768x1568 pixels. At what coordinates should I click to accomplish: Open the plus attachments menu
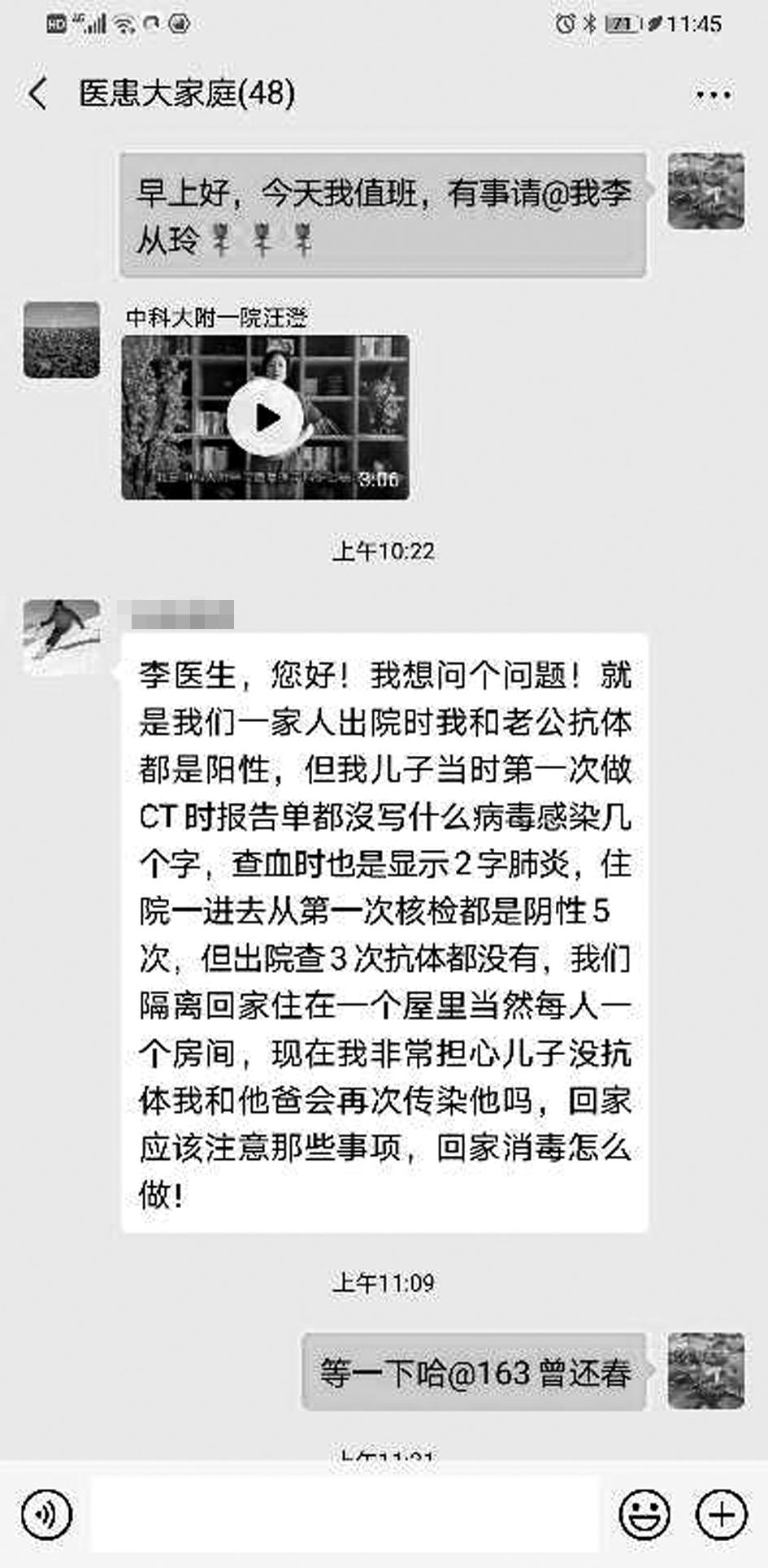tap(720, 1514)
